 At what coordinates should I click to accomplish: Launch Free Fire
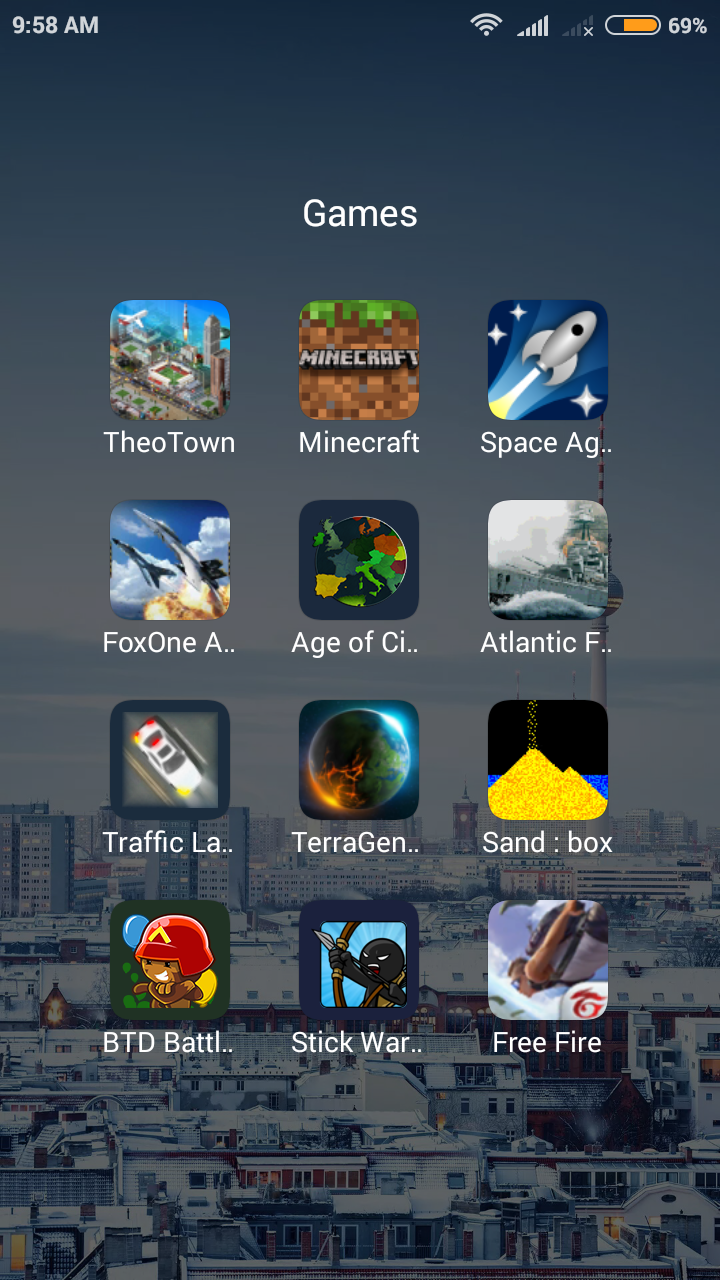click(x=548, y=960)
